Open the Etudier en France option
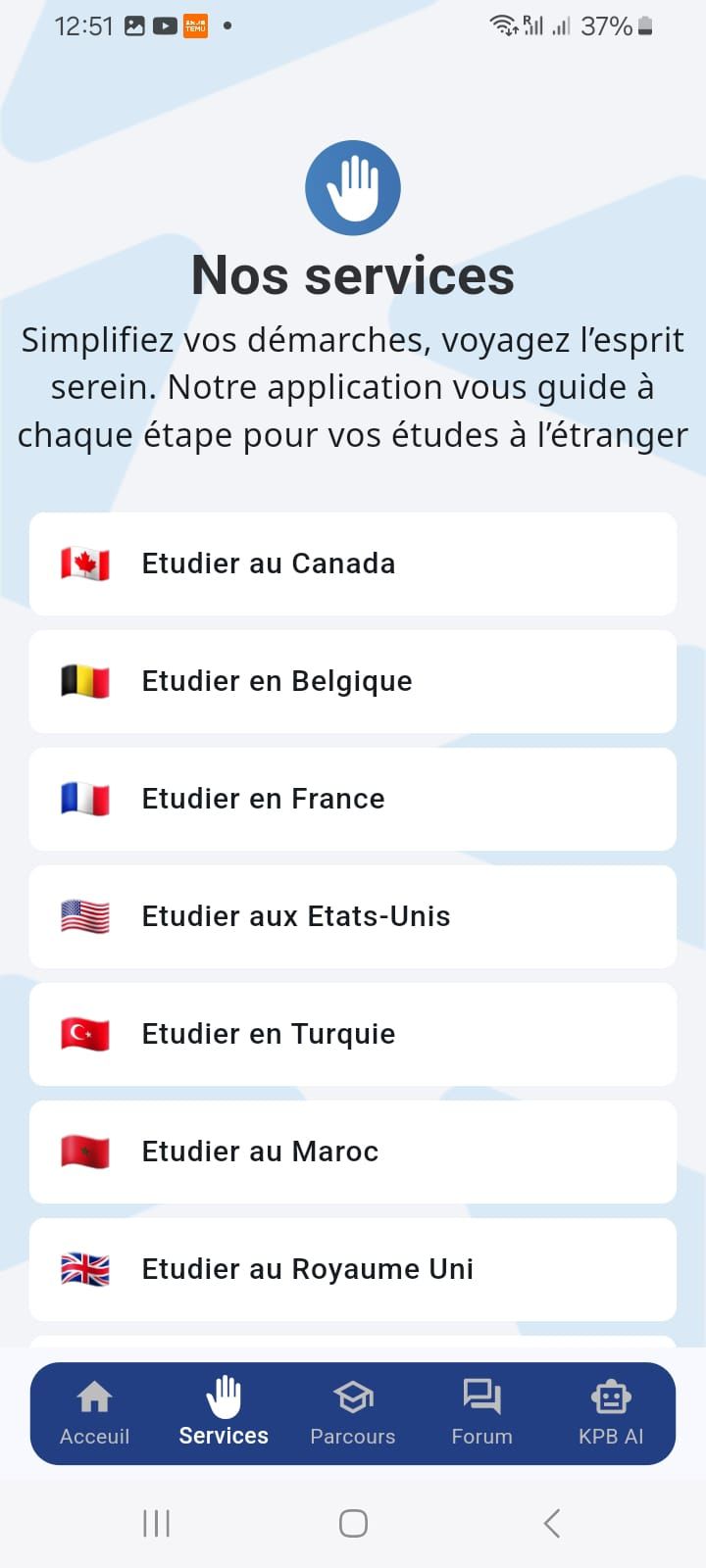The width and height of the screenshot is (706, 1568). pos(353,799)
